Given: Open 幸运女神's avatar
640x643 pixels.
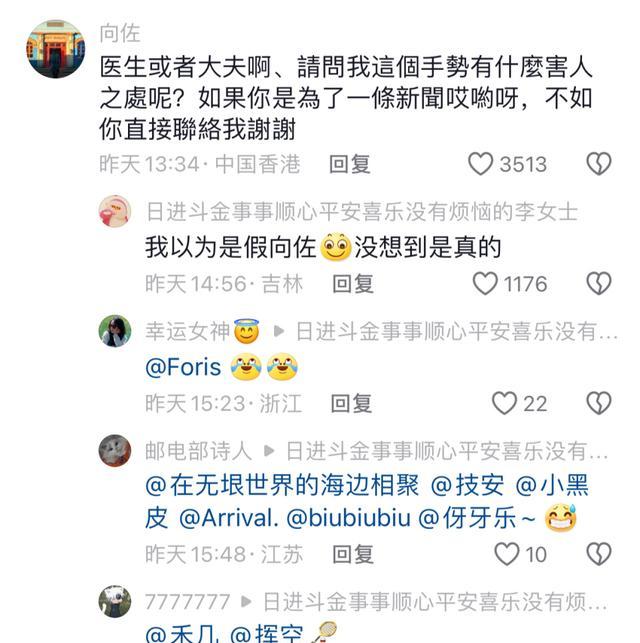Looking at the screenshot, I should [x=115, y=331].
